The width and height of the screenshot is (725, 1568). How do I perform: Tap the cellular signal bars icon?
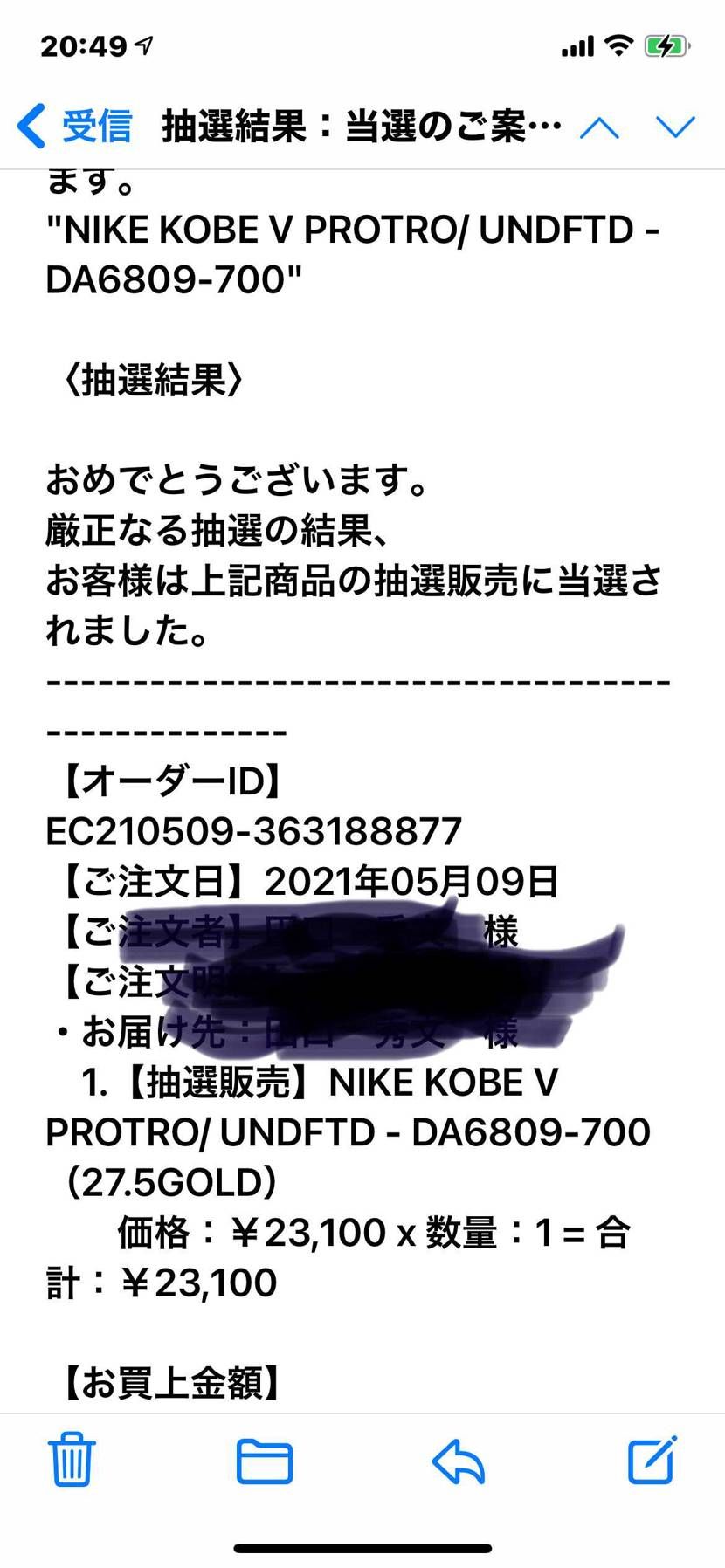tap(578, 44)
